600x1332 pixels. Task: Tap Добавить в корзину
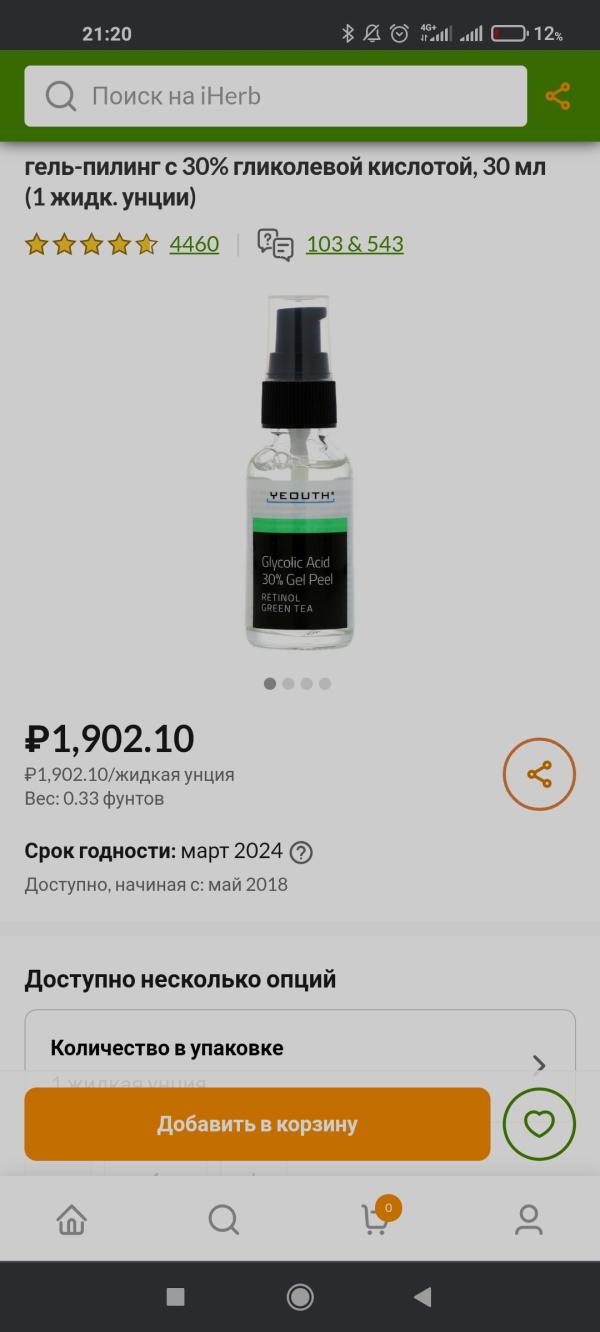257,1124
